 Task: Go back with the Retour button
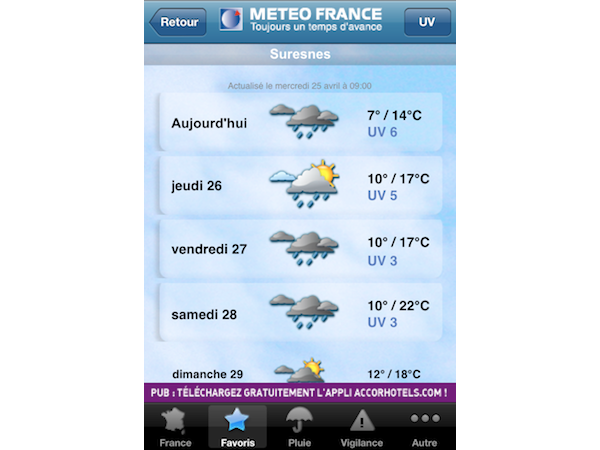(x=177, y=22)
